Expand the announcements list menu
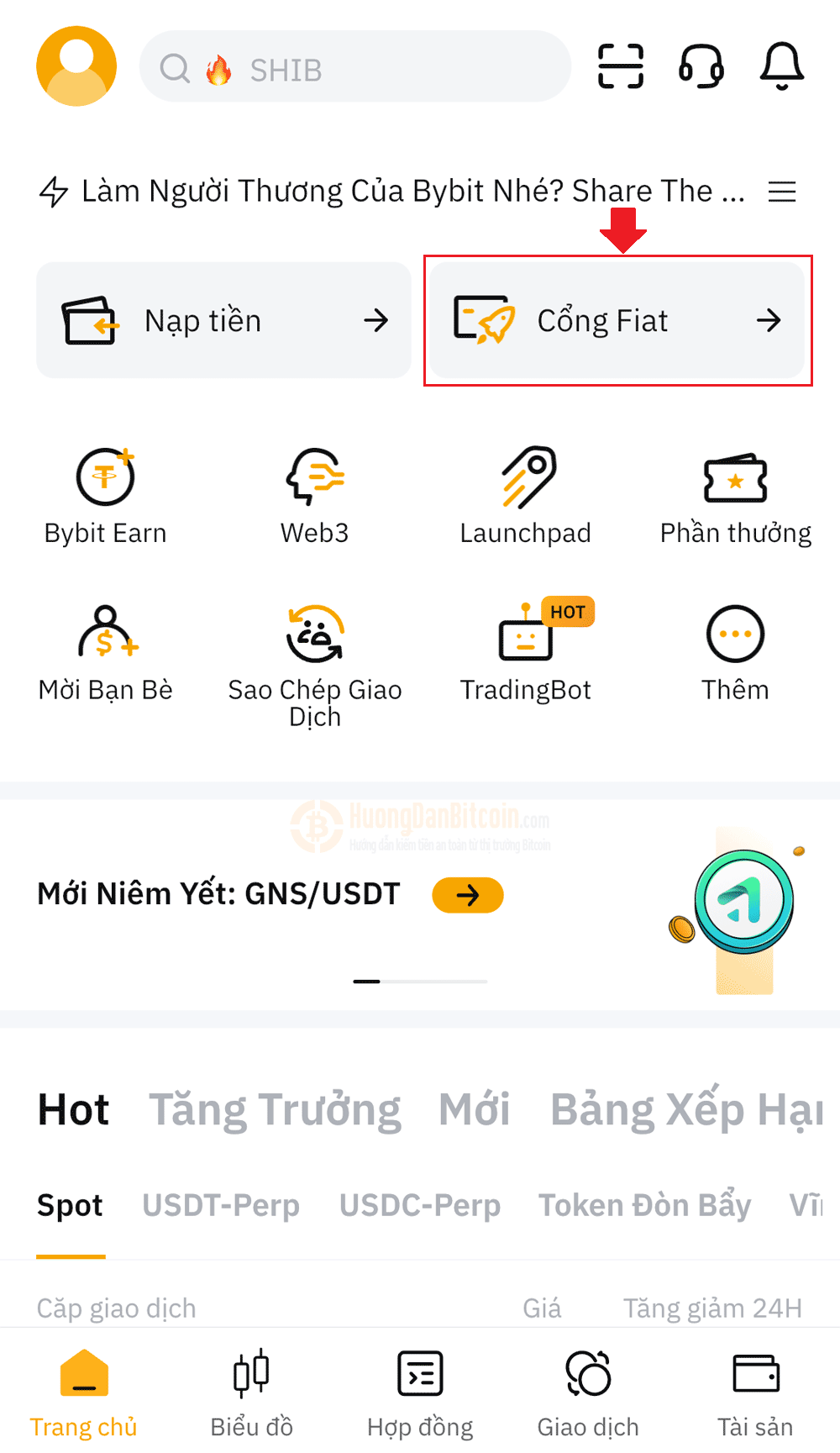 [781, 192]
